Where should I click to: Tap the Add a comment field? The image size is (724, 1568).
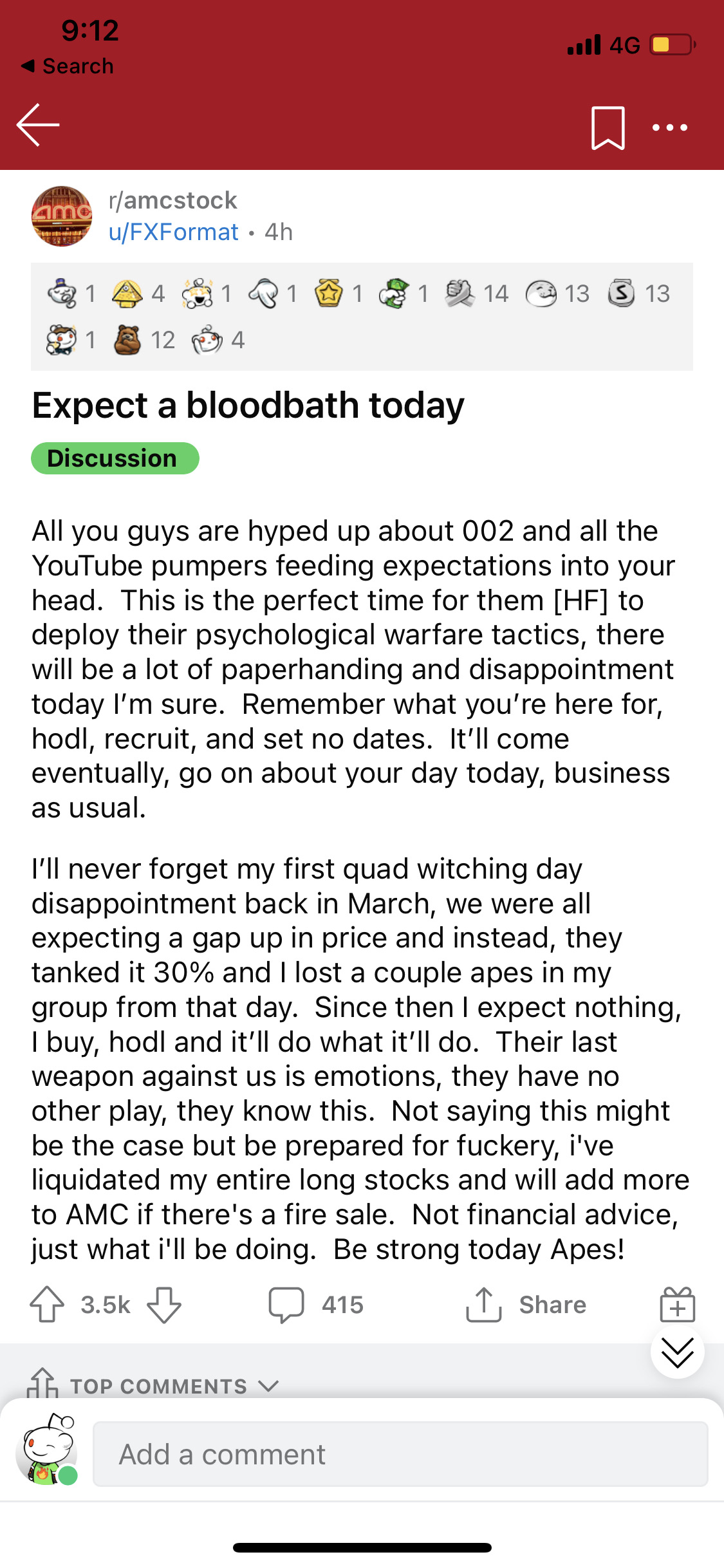click(x=400, y=1454)
